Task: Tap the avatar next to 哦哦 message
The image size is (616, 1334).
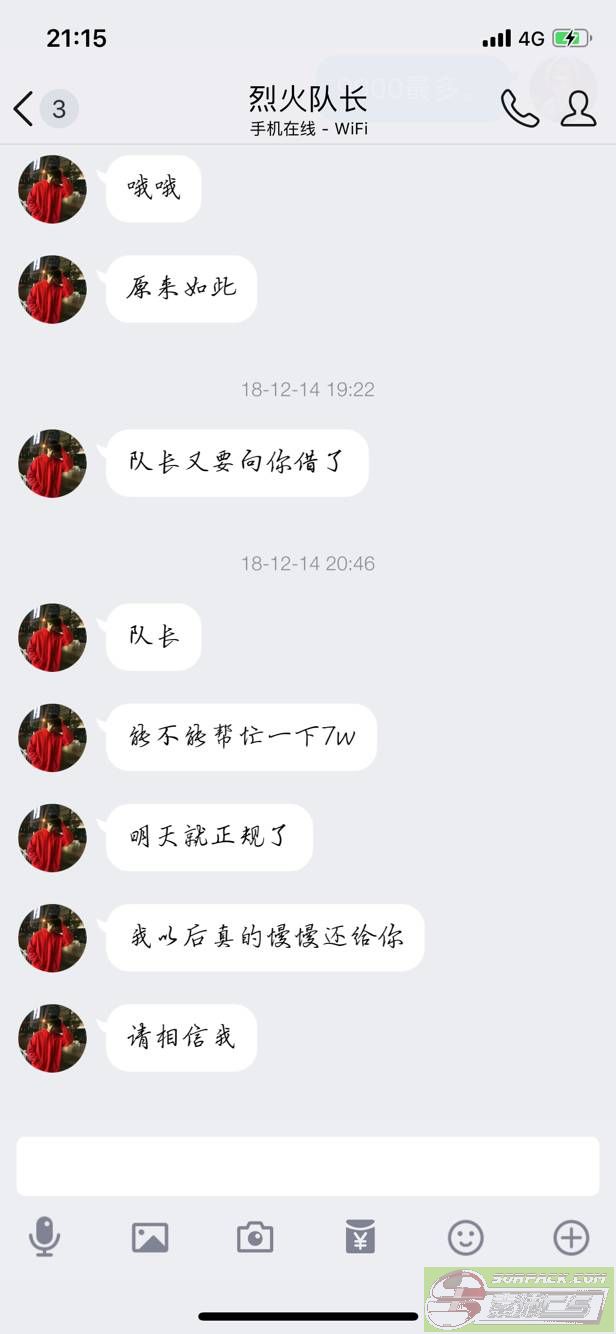Action: click(x=52, y=189)
